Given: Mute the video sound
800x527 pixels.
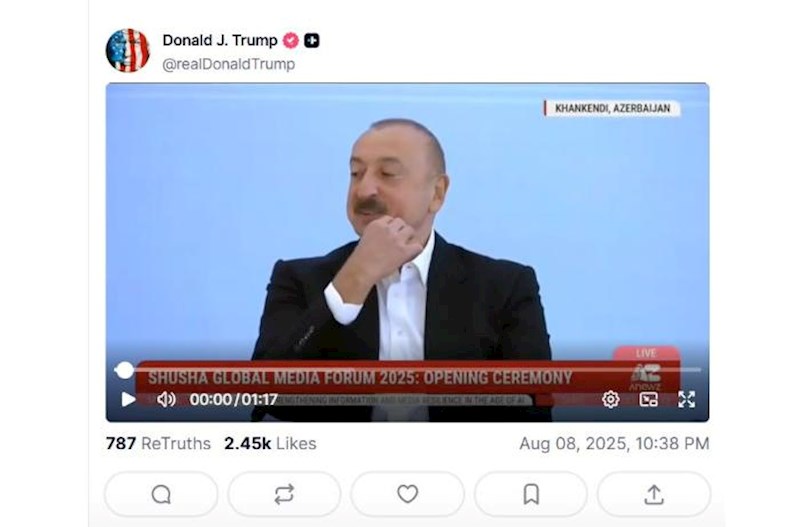Looking at the screenshot, I should 166,399.
